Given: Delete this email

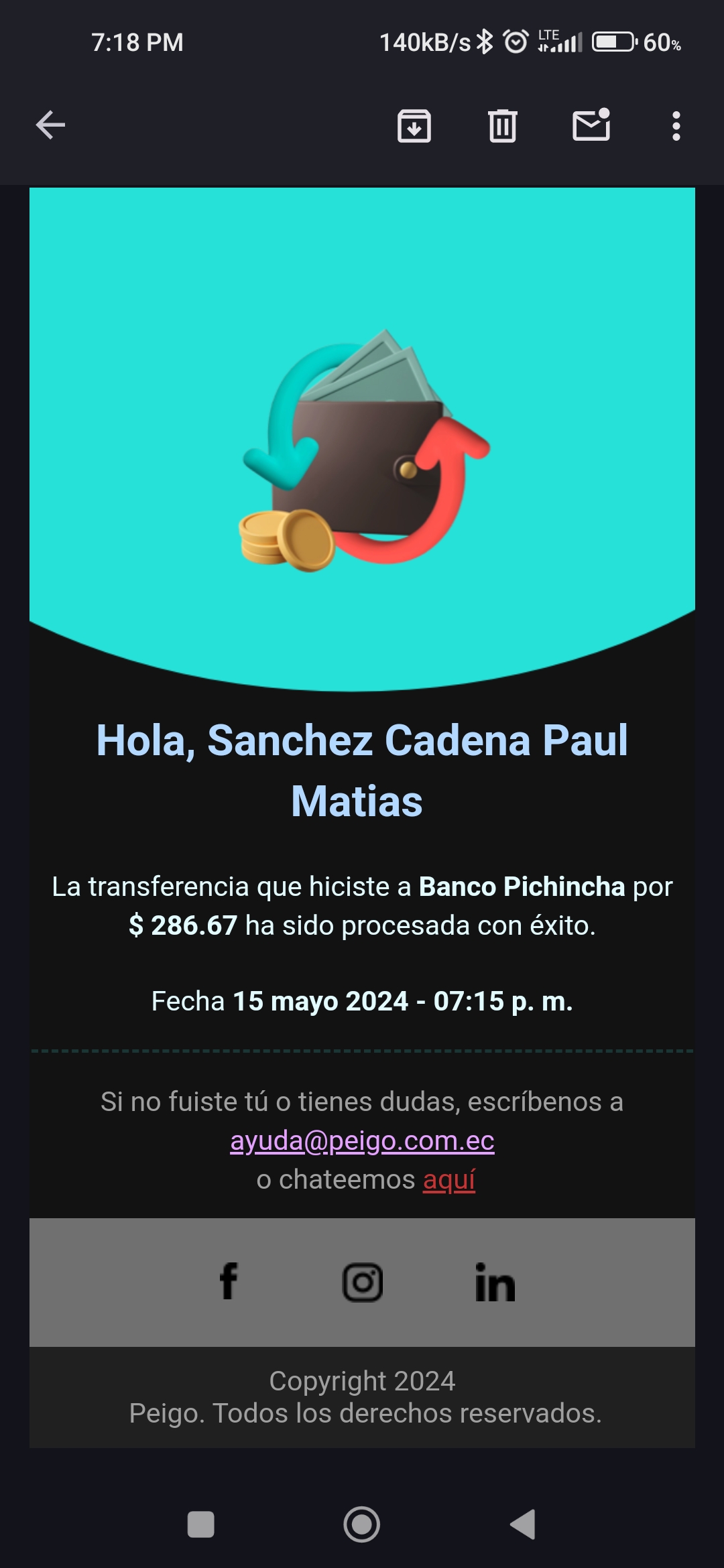Looking at the screenshot, I should pos(502,125).
